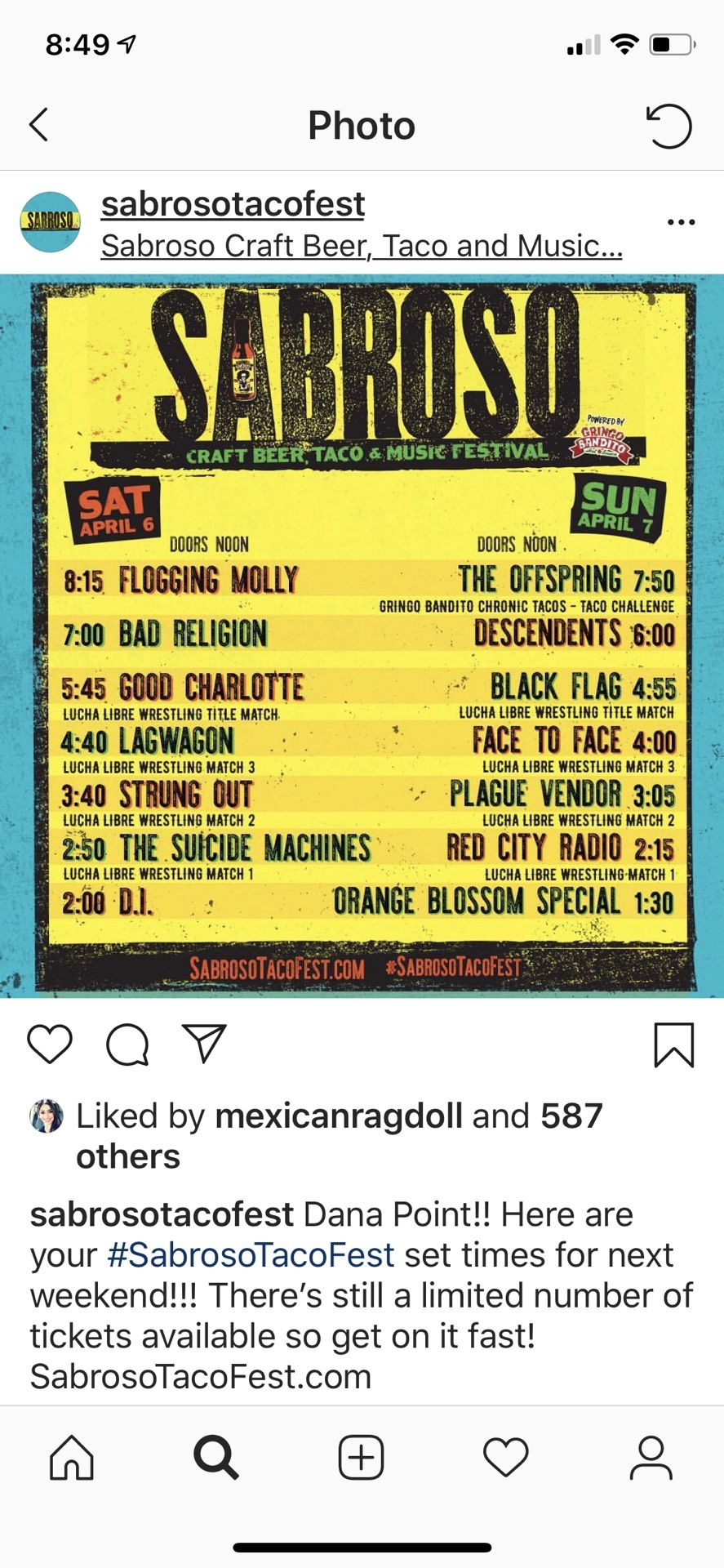This screenshot has height=1568, width=724.
Task: Open mexicanragdoll's profile from likes
Action: tap(338, 1116)
